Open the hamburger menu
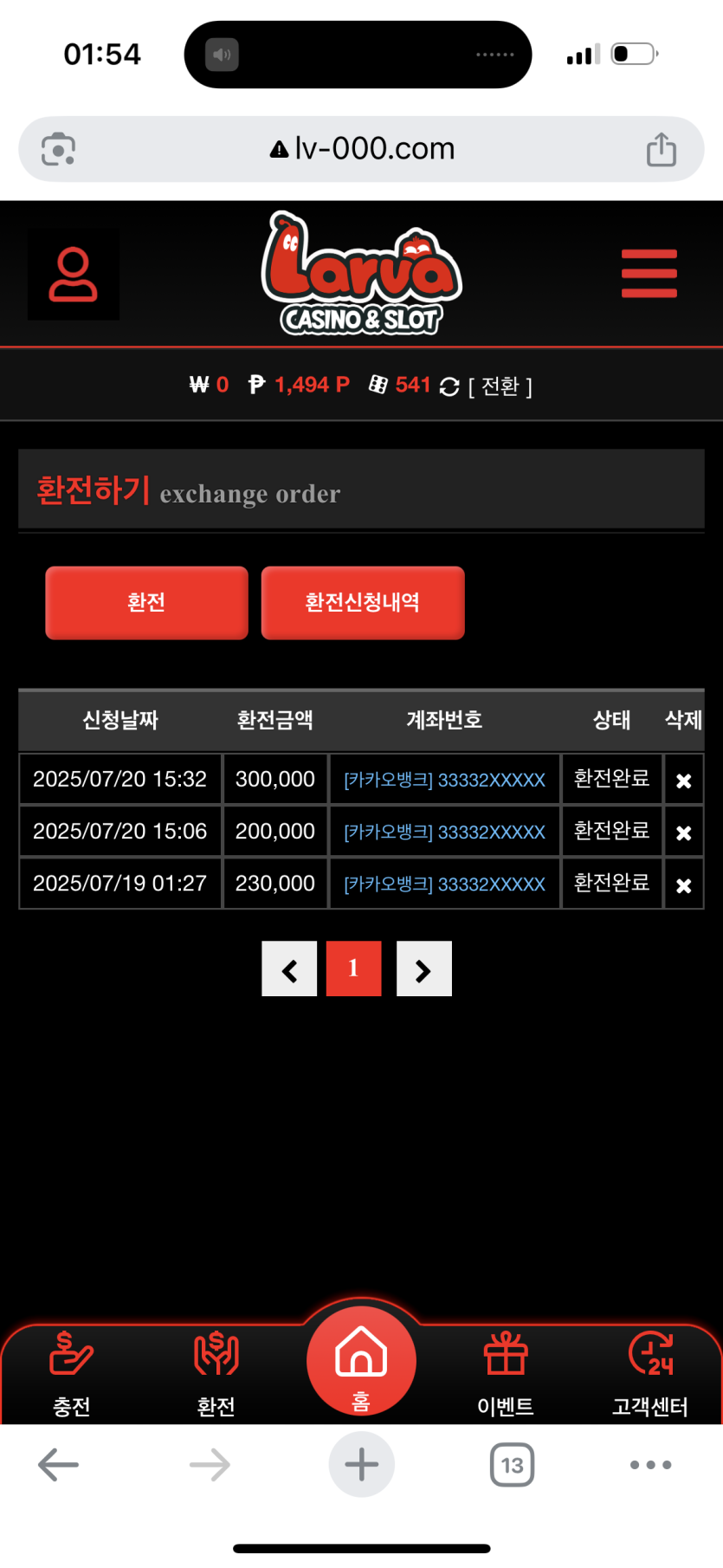723x1568 pixels. (x=649, y=274)
